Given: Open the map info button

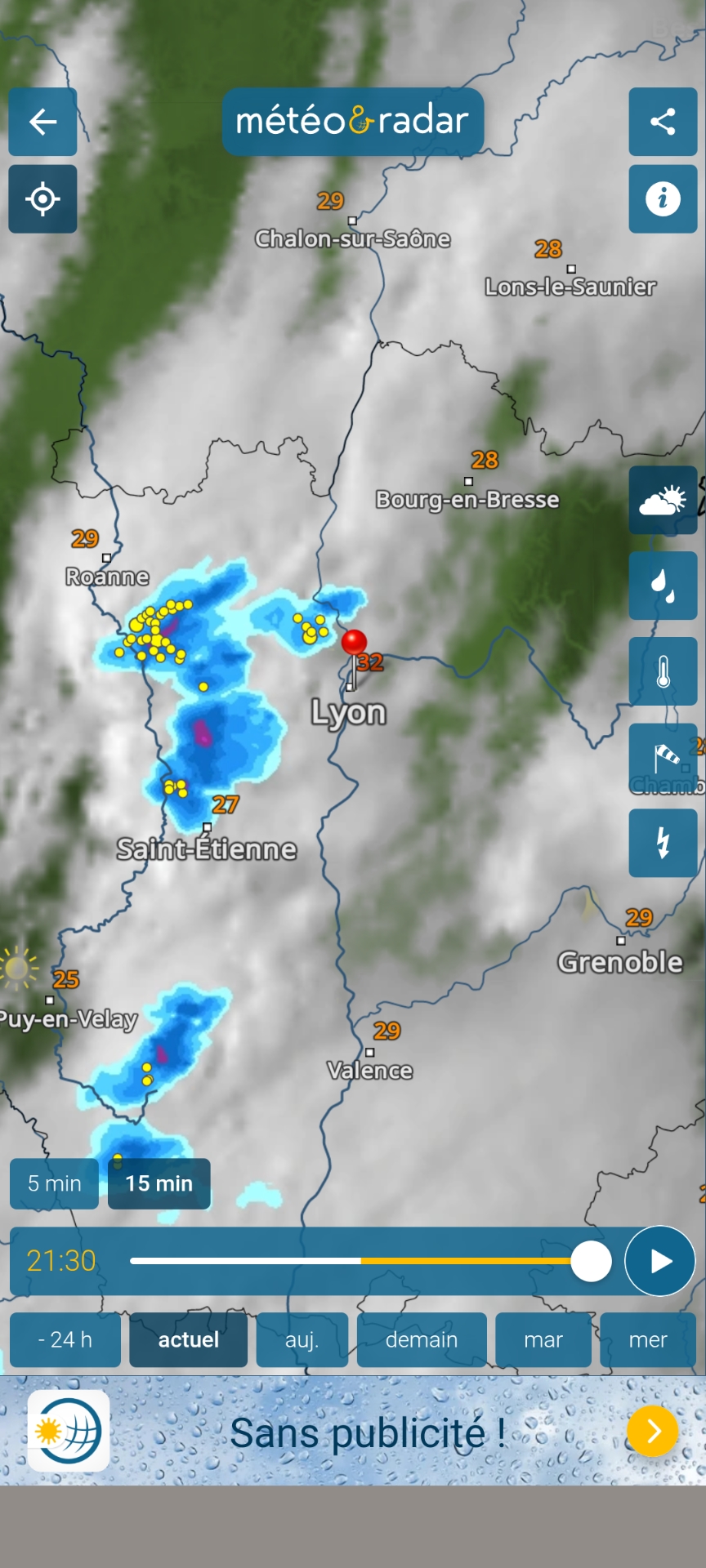Looking at the screenshot, I should [663, 199].
